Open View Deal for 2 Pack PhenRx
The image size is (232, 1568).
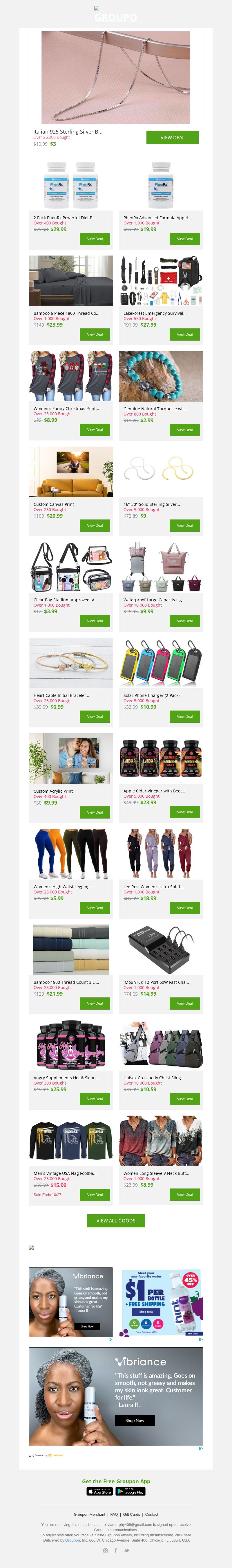pos(95,239)
